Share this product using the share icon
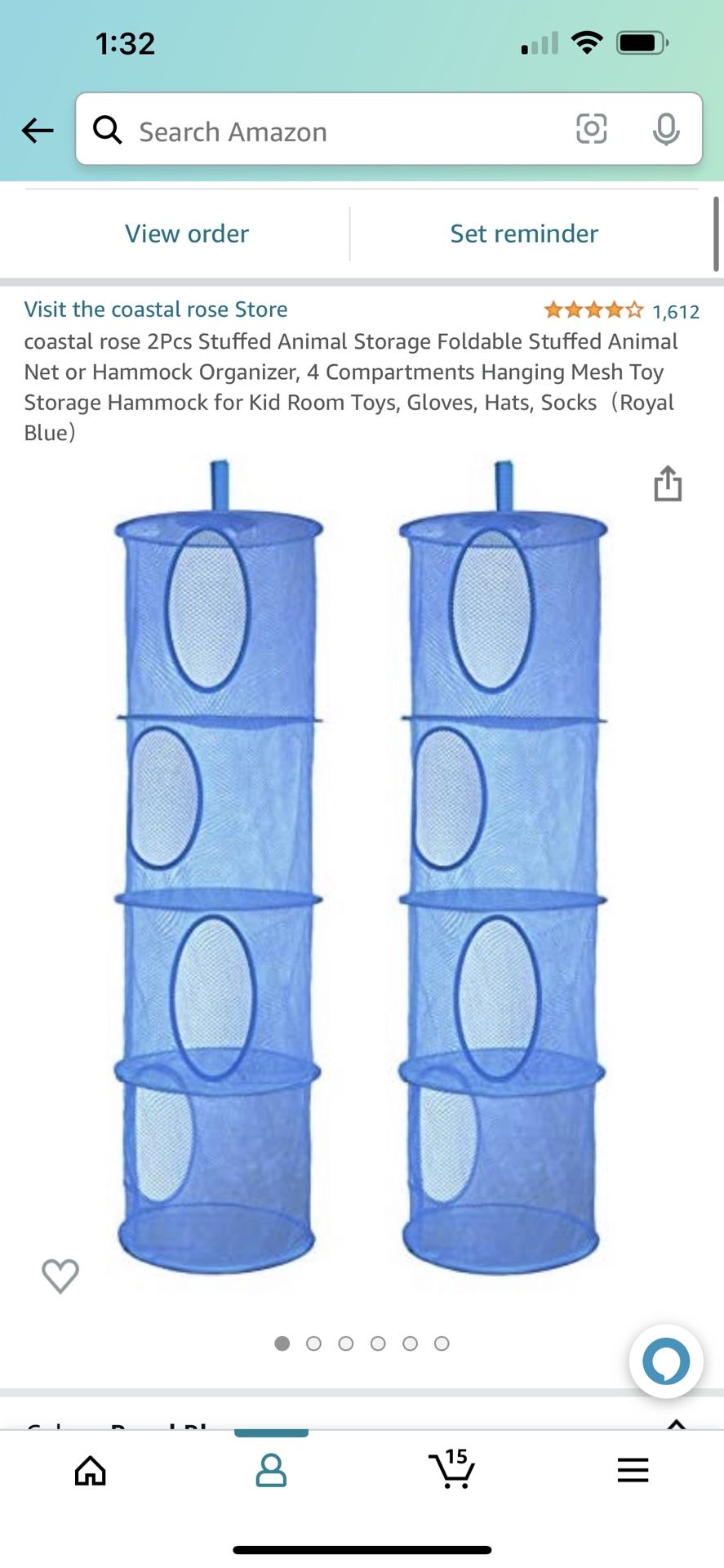 668,483
